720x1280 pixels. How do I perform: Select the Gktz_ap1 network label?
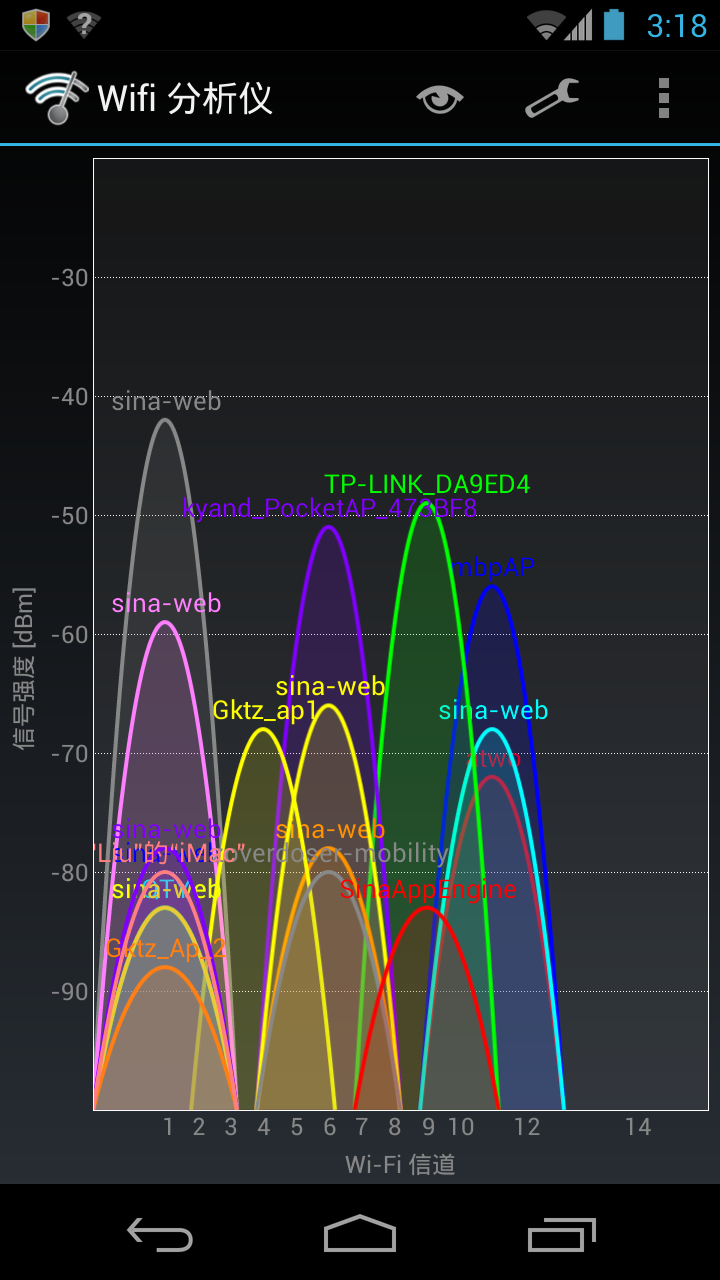[265, 711]
